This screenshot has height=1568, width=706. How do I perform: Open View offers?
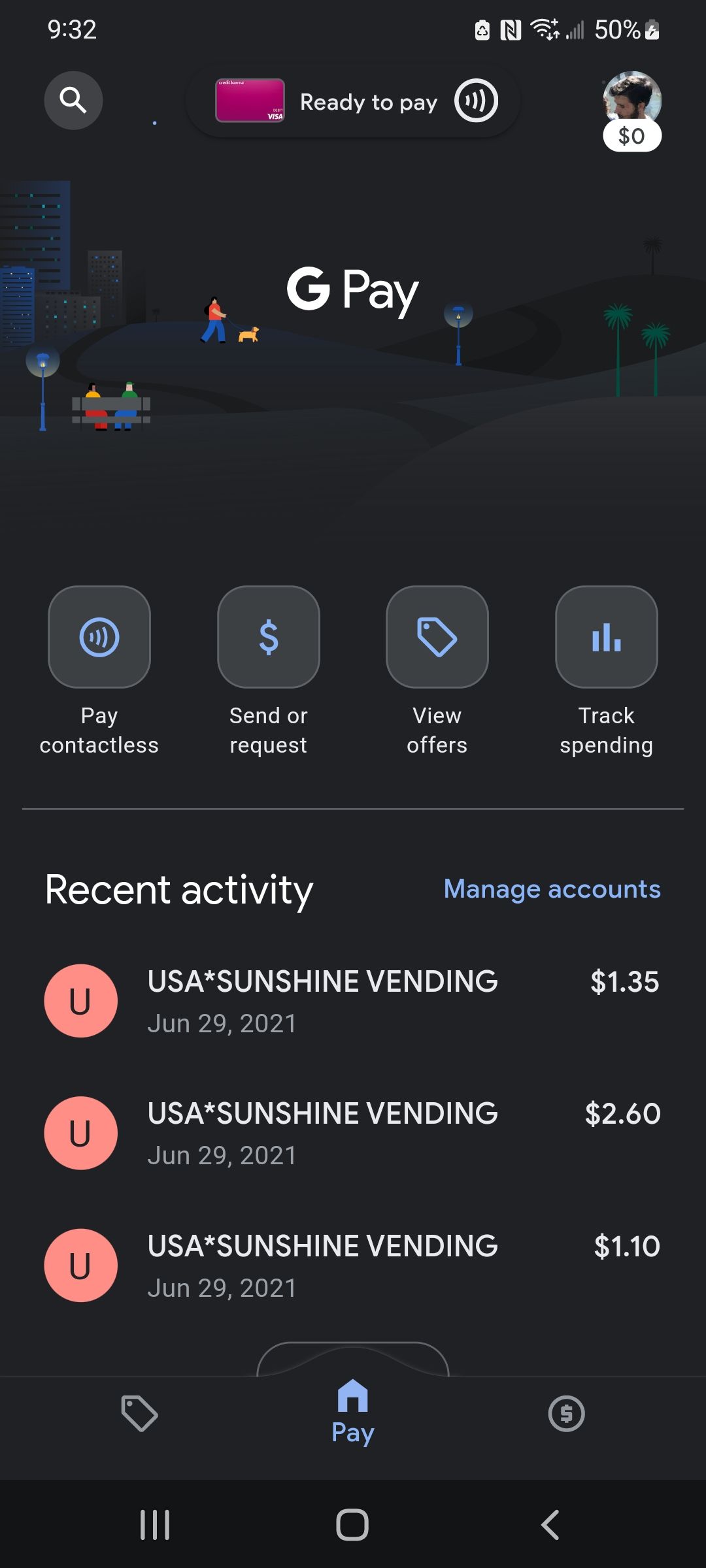point(437,637)
